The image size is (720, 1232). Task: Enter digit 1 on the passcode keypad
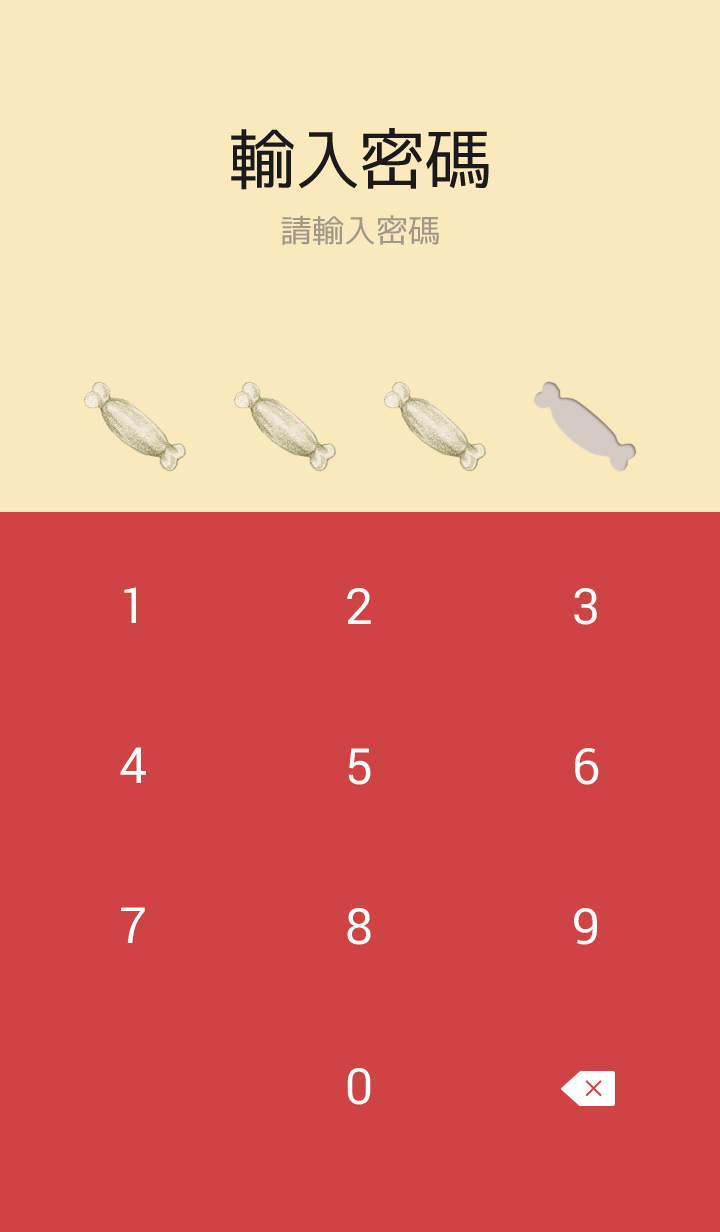[132, 607]
